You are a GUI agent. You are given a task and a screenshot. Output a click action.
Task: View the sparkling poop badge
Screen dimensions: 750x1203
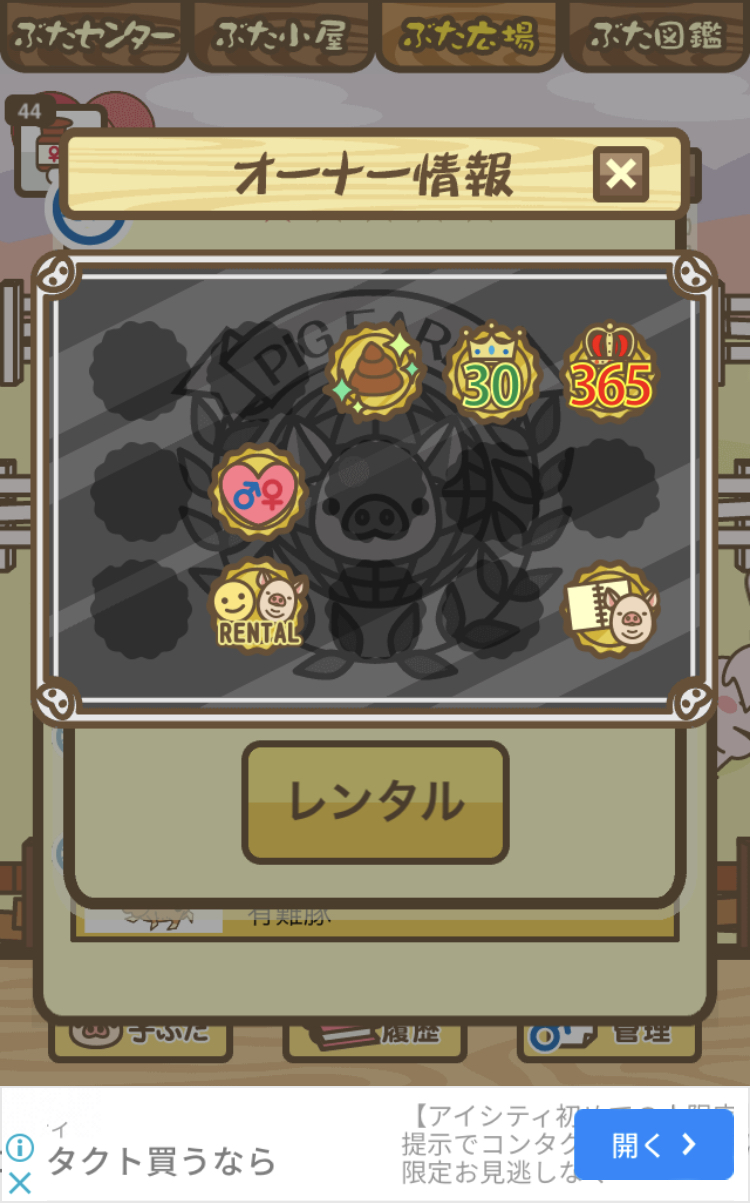point(376,371)
